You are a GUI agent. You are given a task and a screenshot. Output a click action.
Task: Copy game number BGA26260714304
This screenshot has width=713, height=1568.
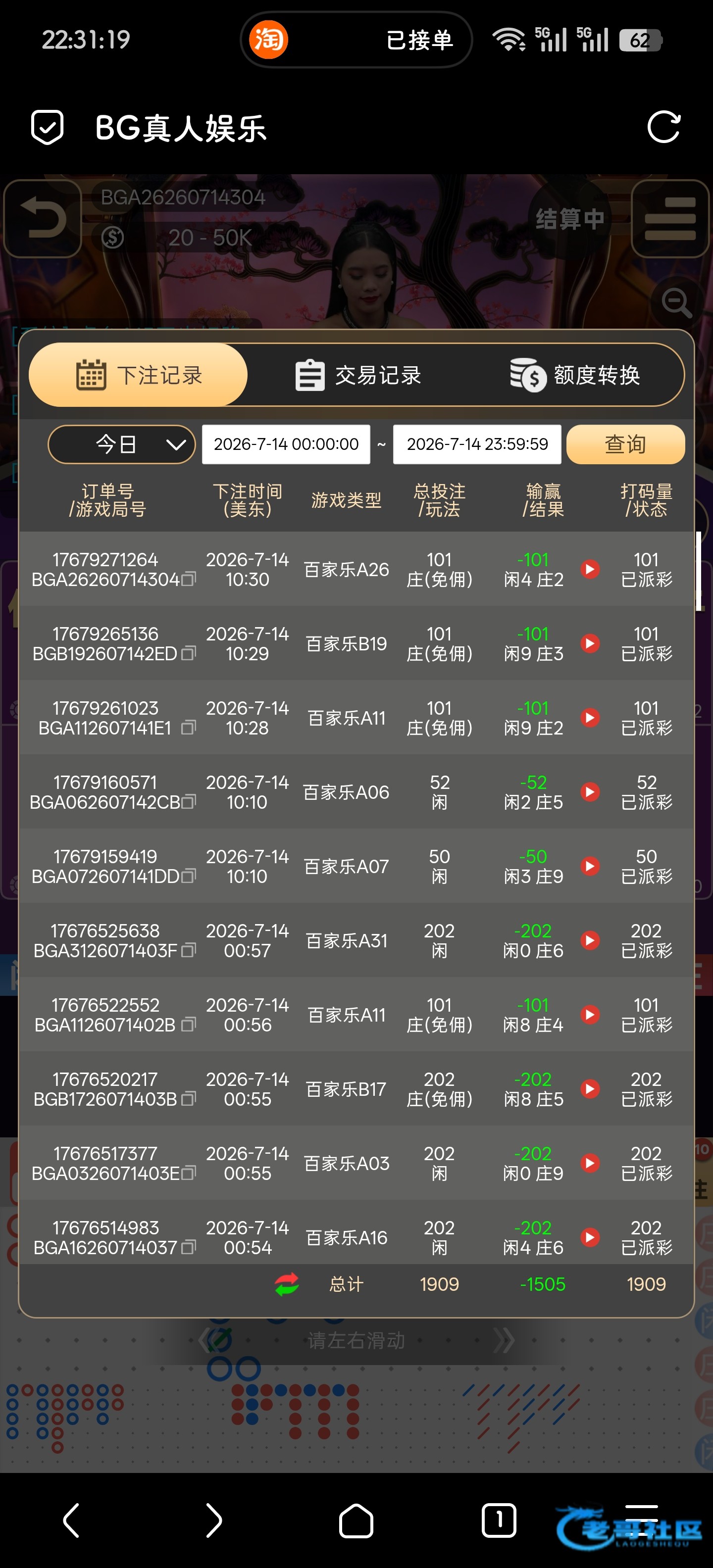pos(189,580)
